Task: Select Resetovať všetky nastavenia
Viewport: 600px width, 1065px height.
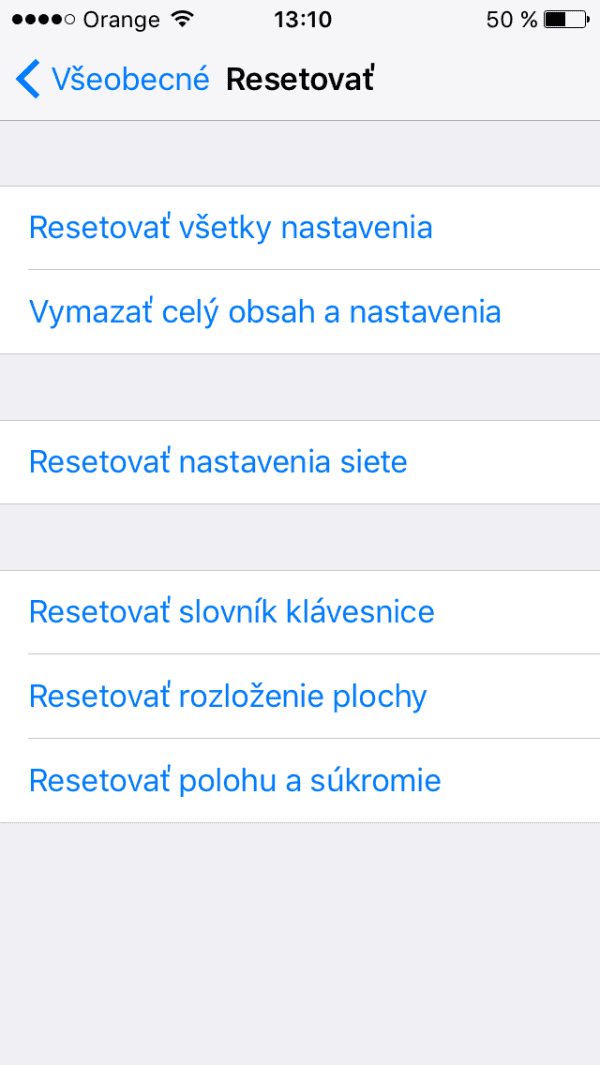Action: [231, 228]
